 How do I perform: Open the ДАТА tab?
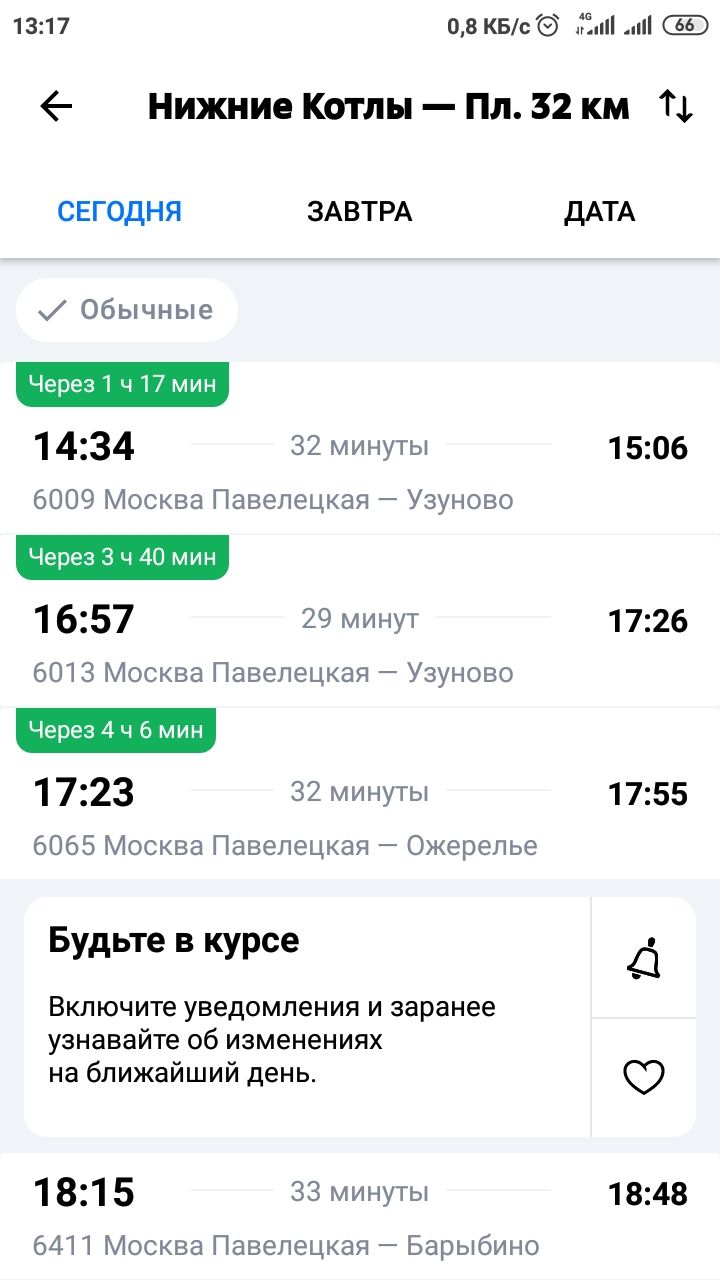coord(599,212)
